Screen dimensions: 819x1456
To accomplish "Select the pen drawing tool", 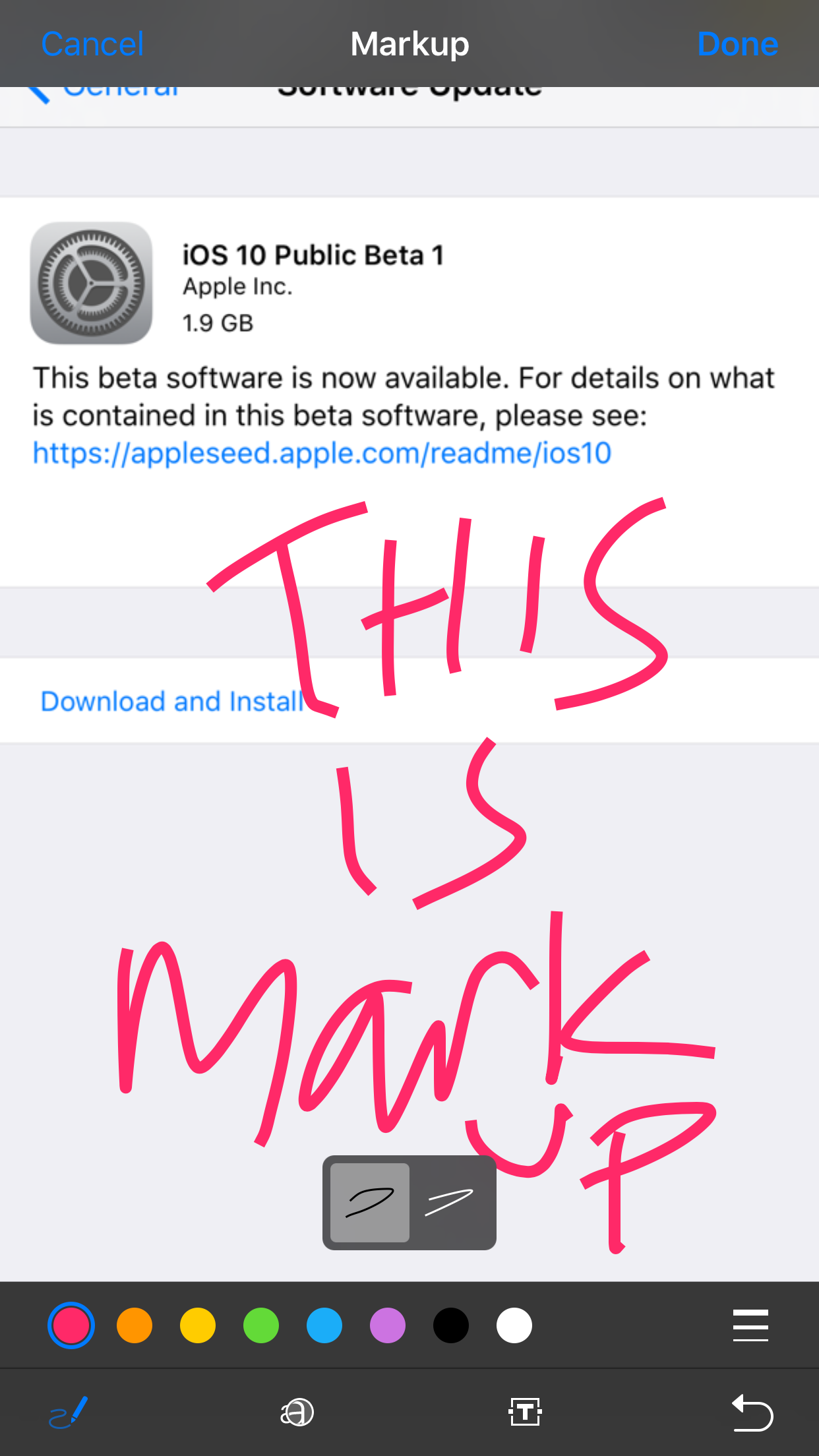I will click(x=69, y=1412).
